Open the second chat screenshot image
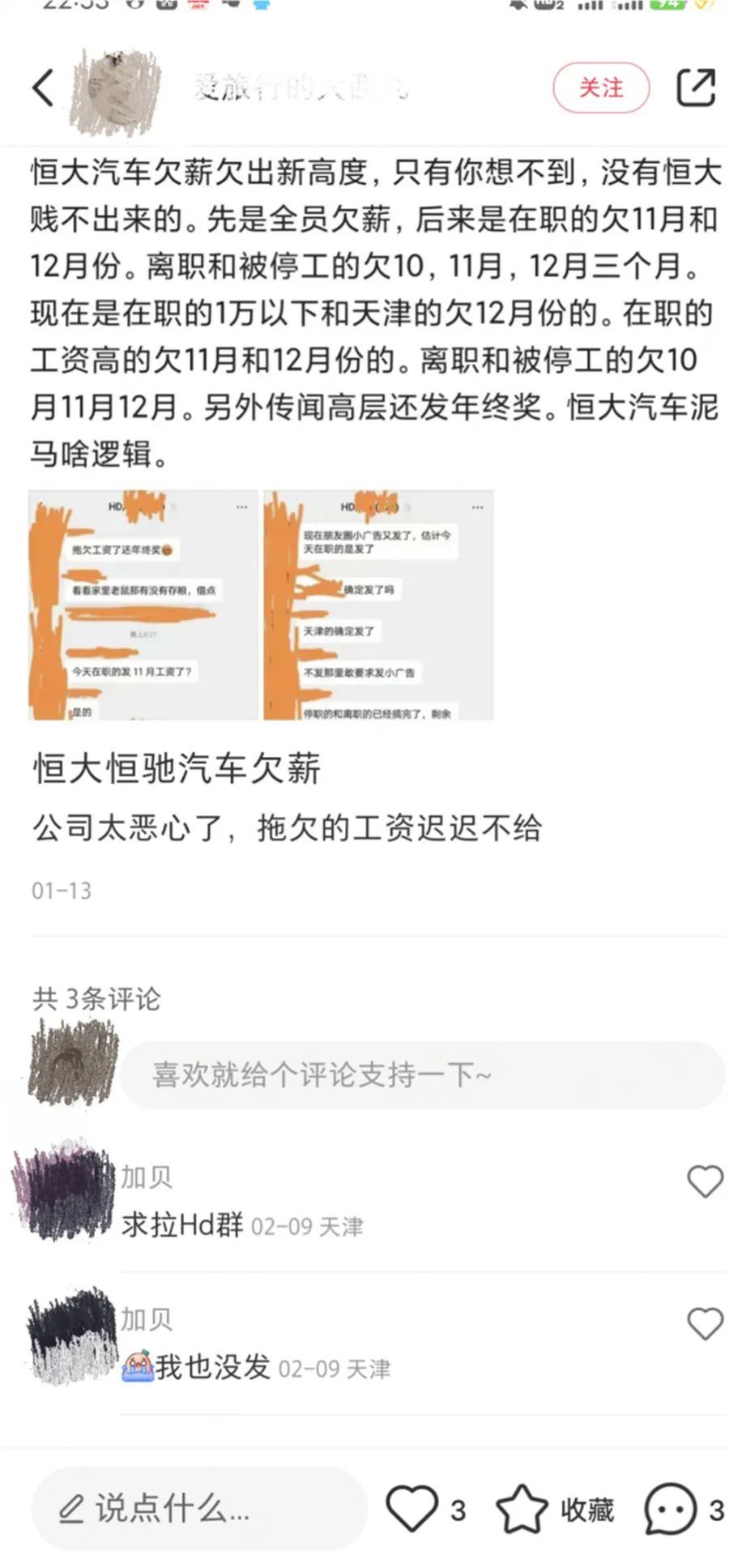 point(378,605)
